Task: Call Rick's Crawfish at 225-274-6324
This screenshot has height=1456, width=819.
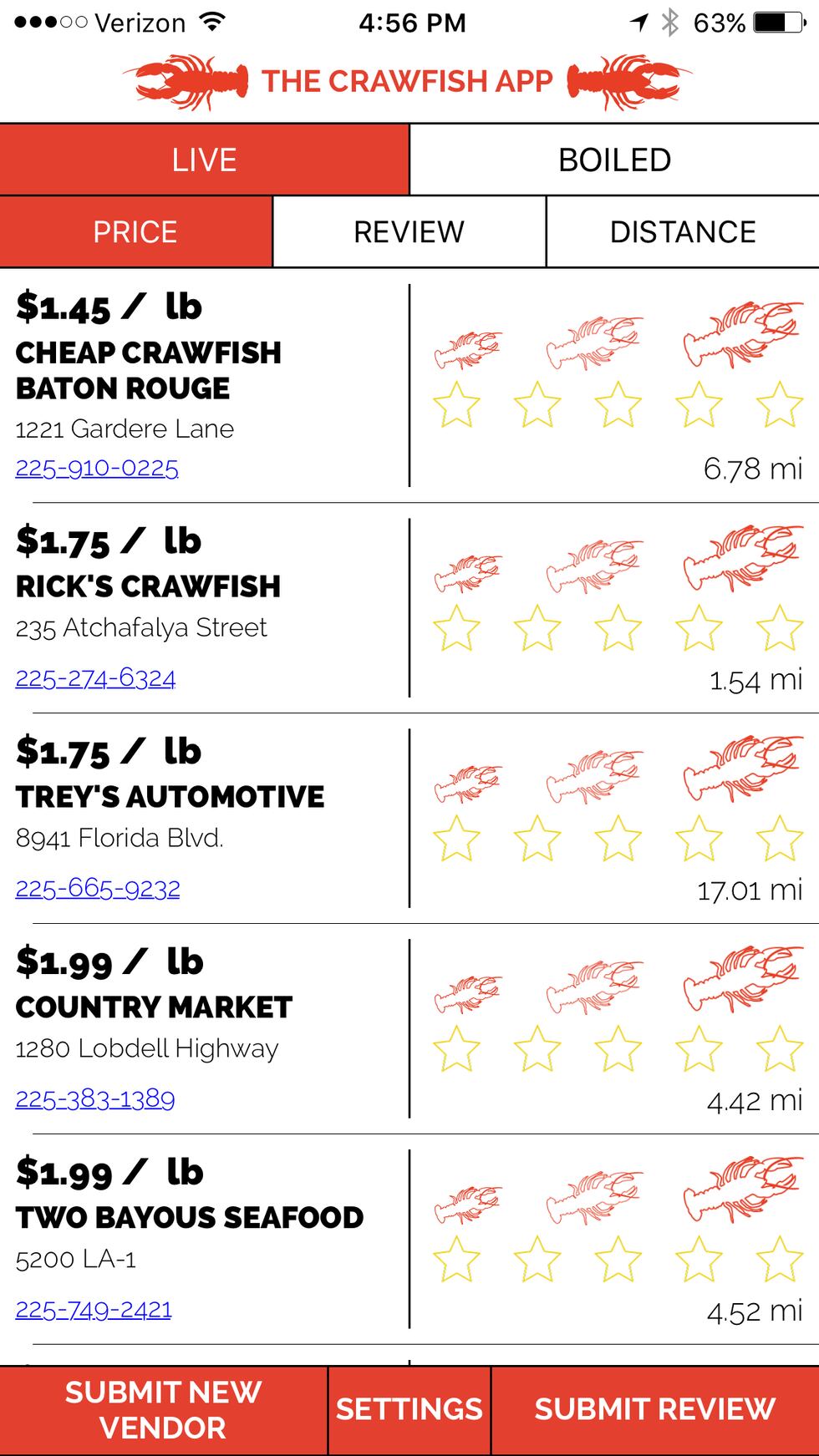Action: [94, 679]
